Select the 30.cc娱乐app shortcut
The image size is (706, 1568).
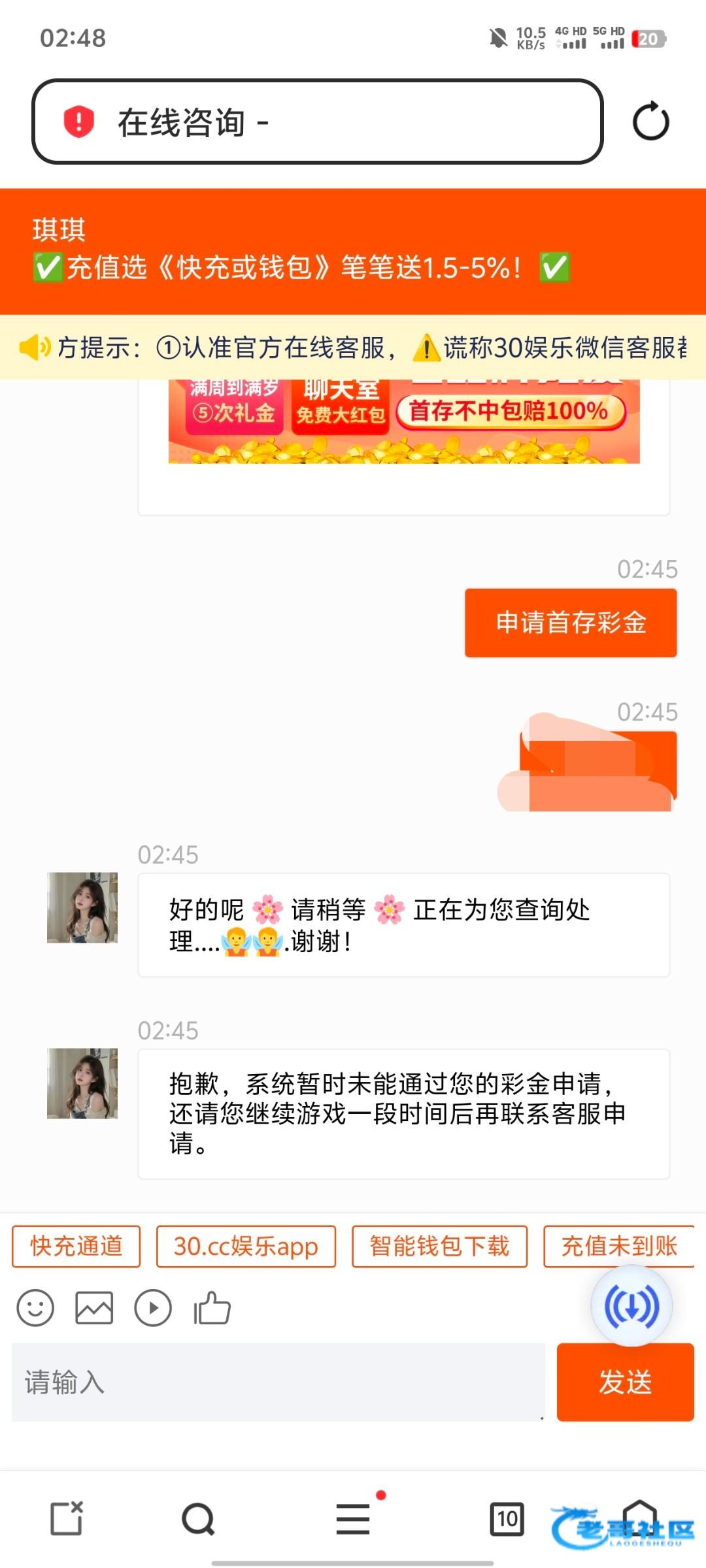pyautogui.click(x=246, y=1246)
